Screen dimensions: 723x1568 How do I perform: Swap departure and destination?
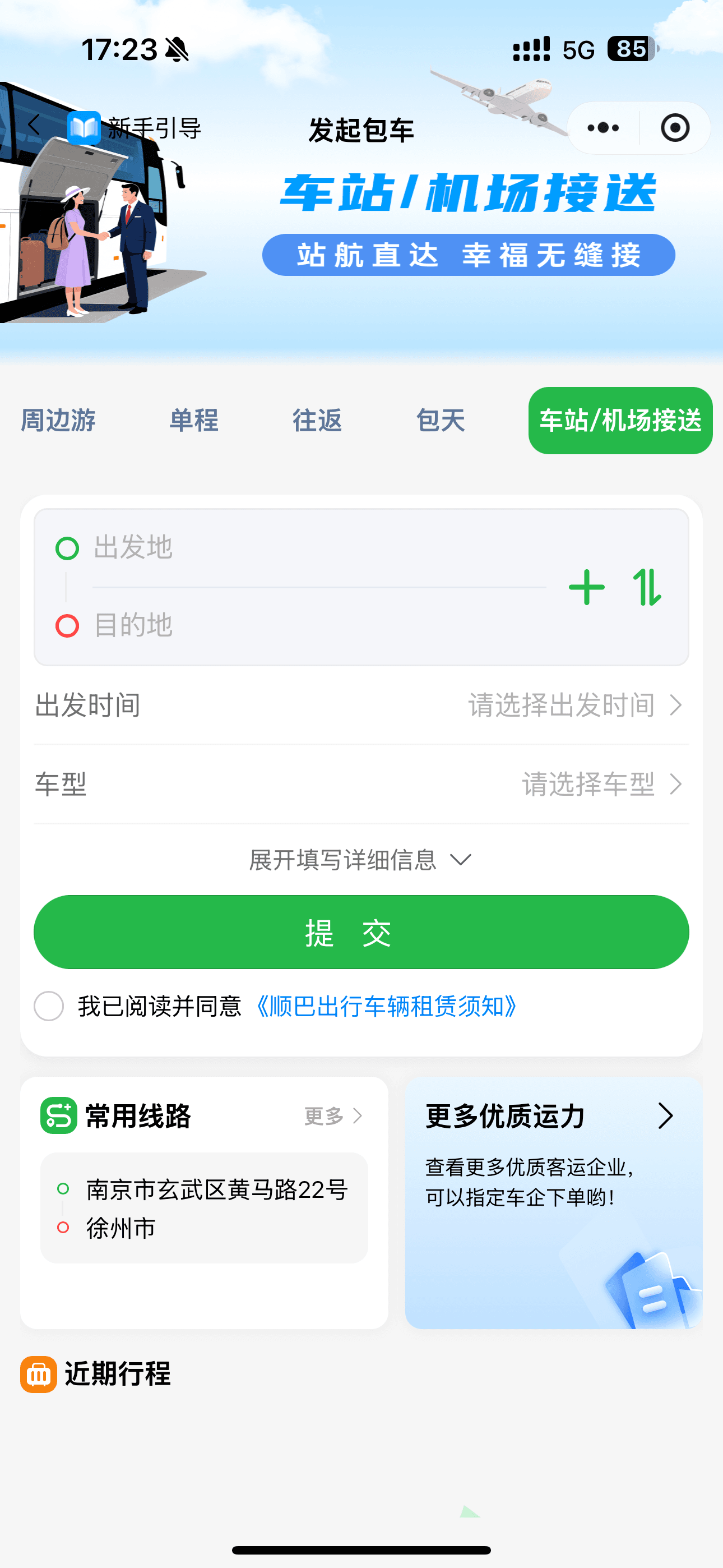click(x=646, y=587)
